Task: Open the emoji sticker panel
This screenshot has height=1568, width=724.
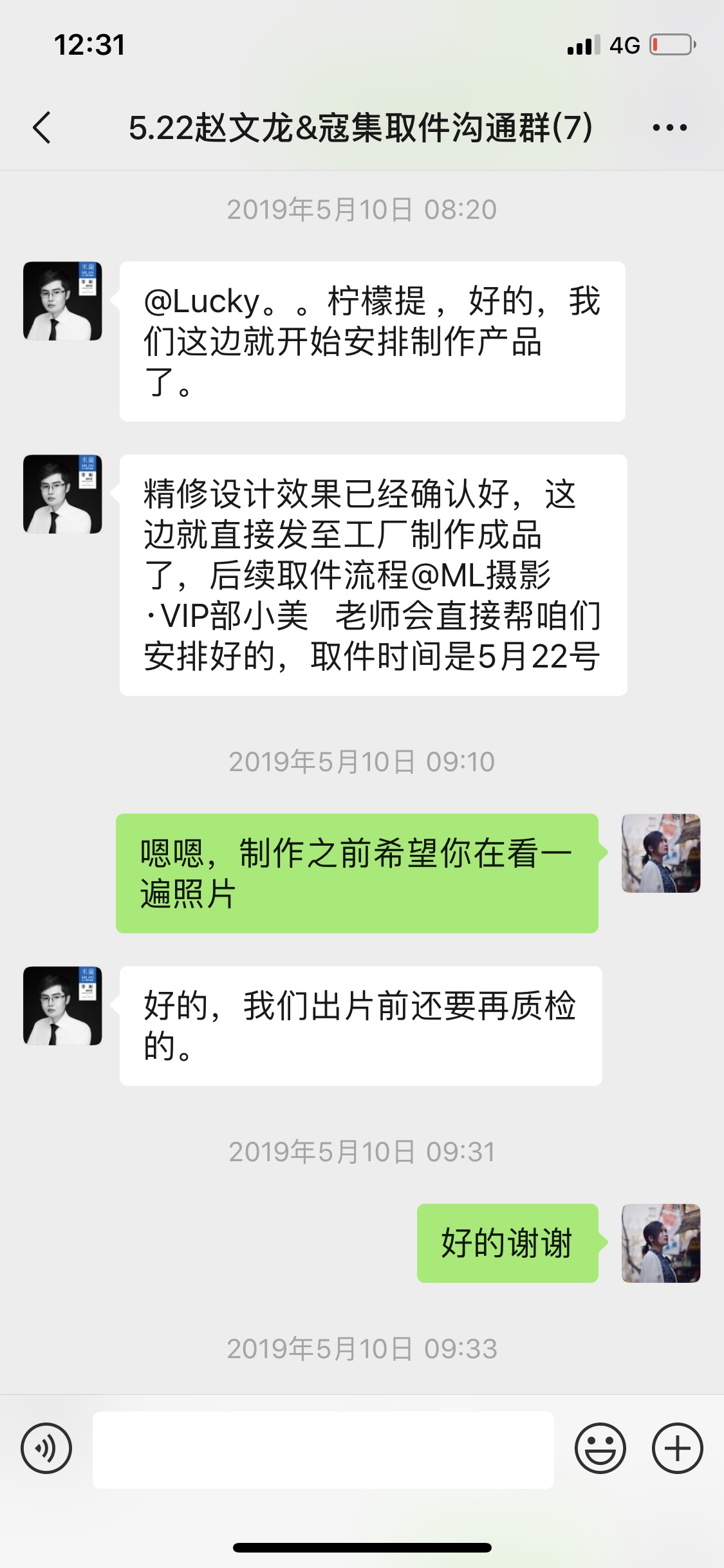Action: (600, 1449)
